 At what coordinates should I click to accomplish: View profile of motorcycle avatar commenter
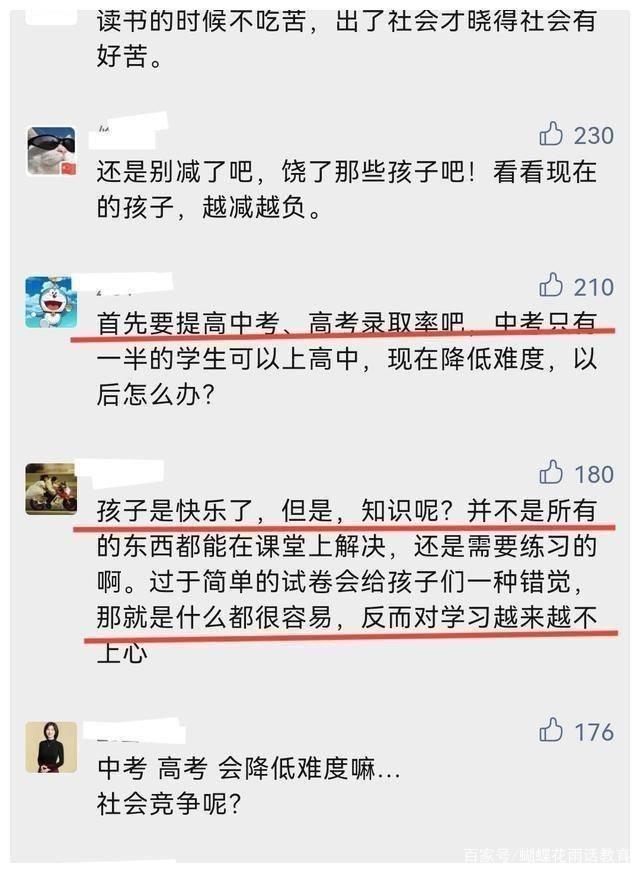pos(50,489)
